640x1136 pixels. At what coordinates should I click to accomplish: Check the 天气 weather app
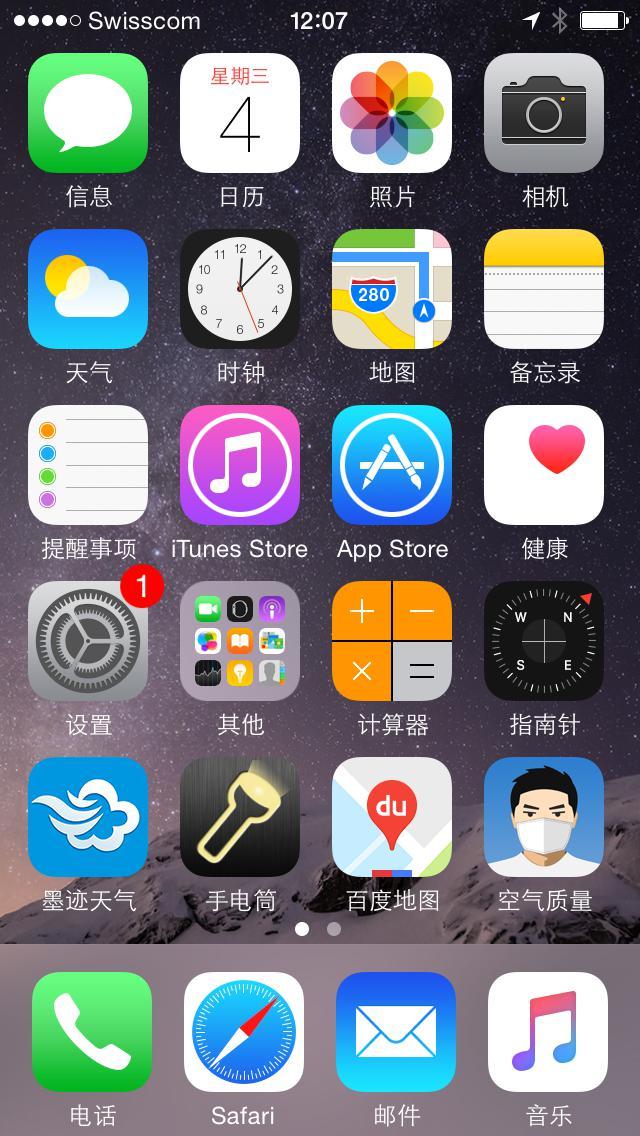coord(88,289)
